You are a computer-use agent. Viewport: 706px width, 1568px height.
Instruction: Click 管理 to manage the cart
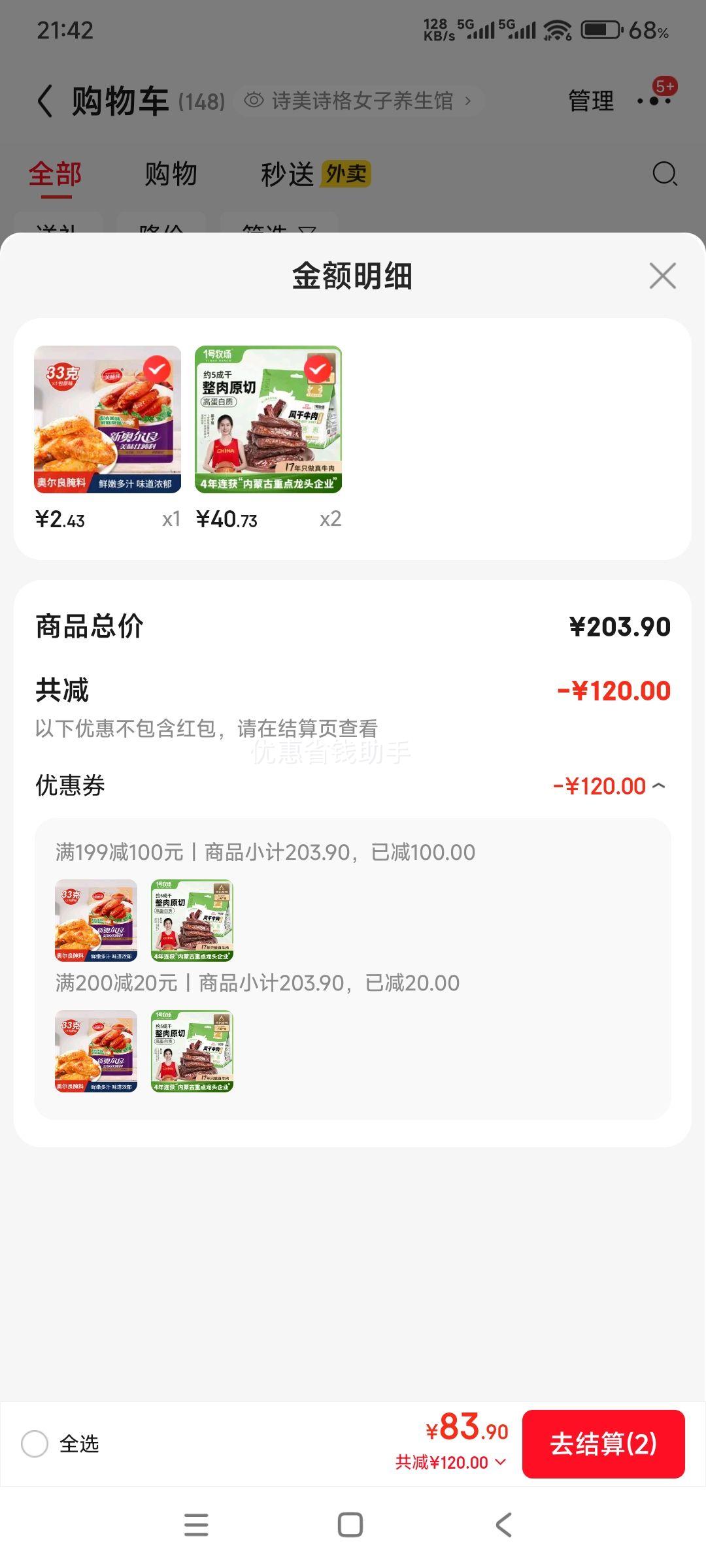tap(590, 101)
